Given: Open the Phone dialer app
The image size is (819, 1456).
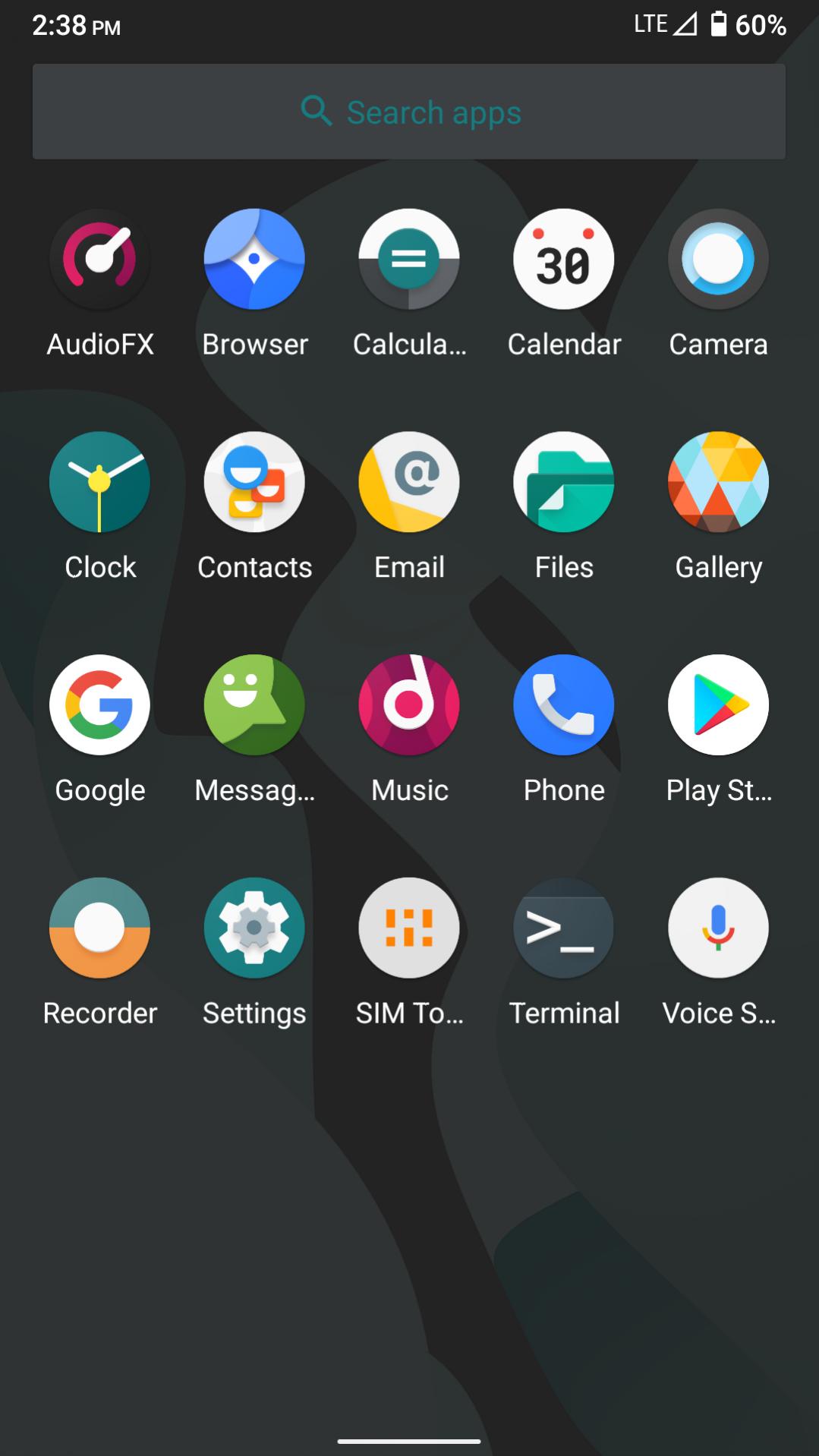Looking at the screenshot, I should [564, 705].
